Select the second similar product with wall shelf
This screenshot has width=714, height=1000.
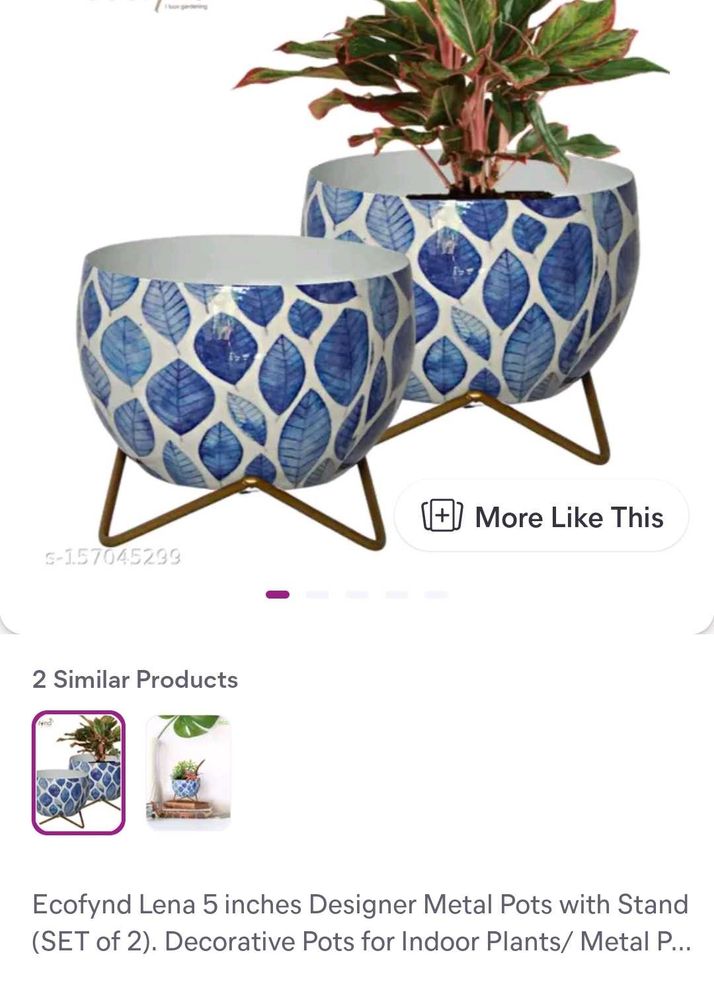point(188,772)
